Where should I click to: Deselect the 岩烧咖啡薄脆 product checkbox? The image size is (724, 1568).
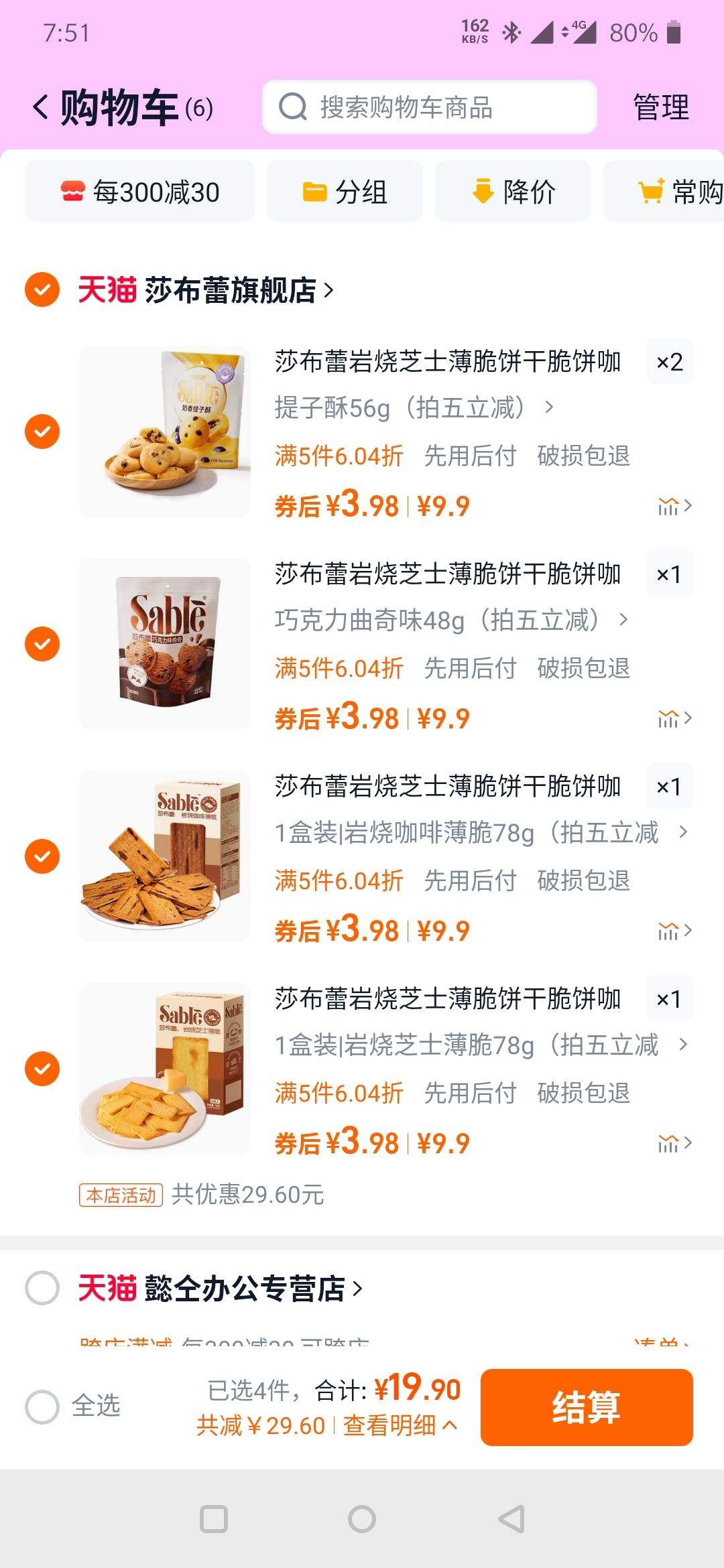pyautogui.click(x=42, y=856)
